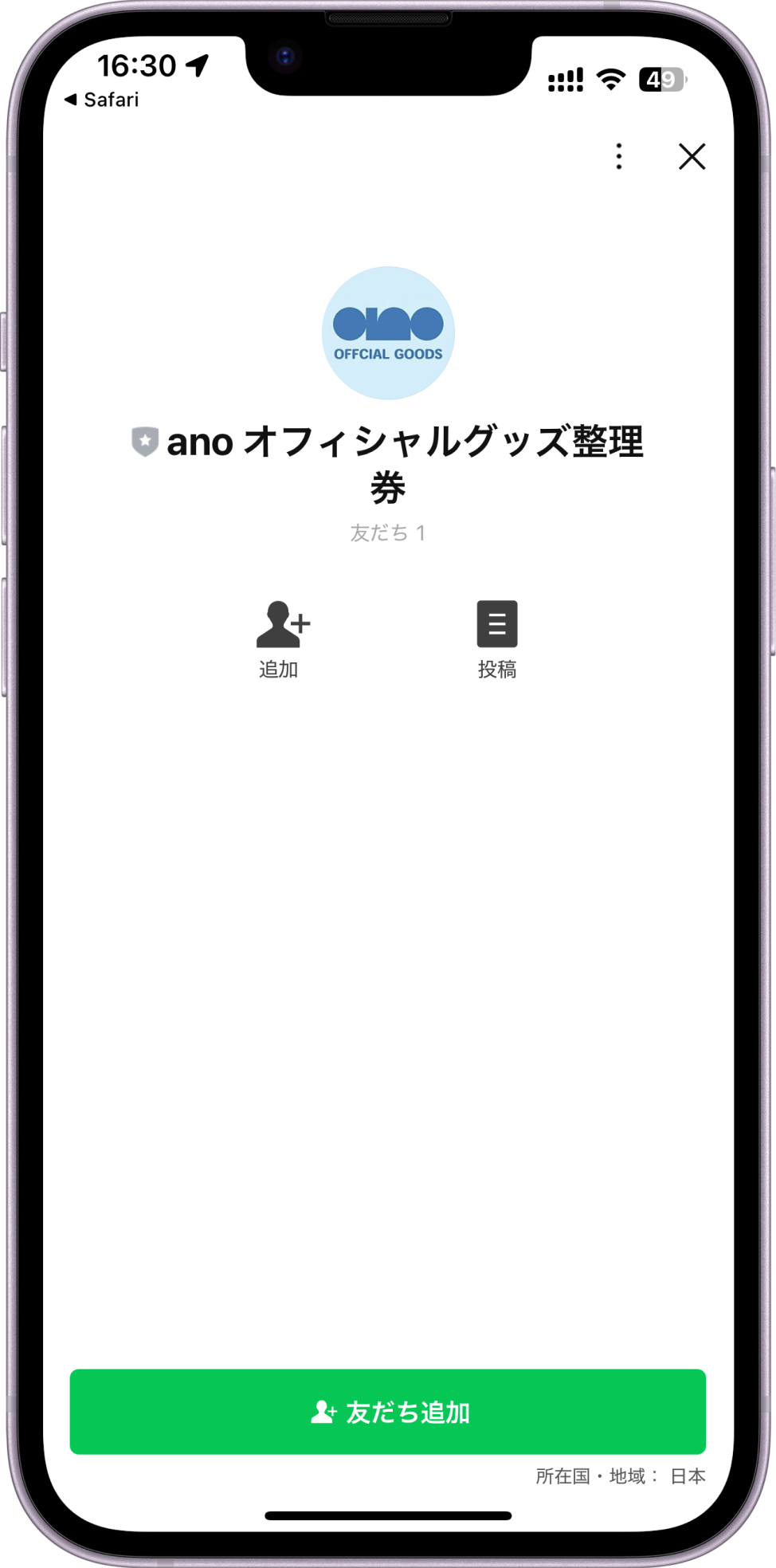The image size is (776, 1568).
Task: View the ano Official Goods profile picture
Action: [x=388, y=333]
